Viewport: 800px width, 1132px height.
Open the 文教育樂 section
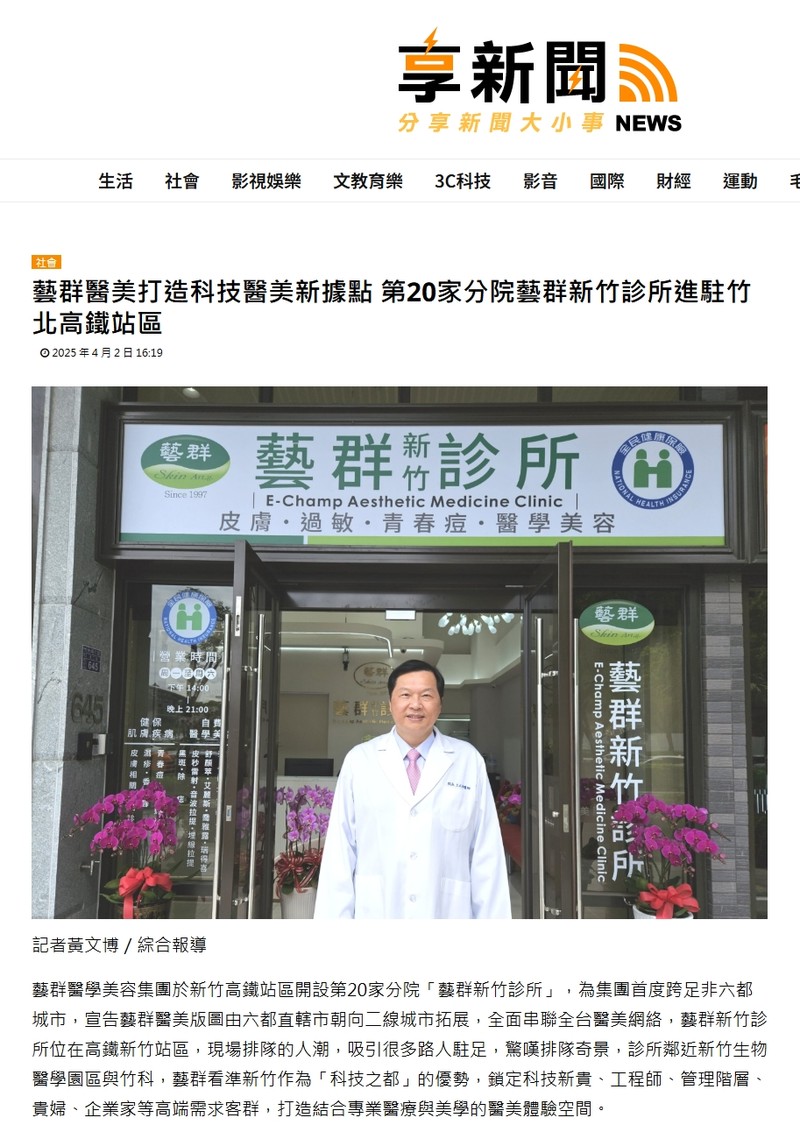click(368, 181)
